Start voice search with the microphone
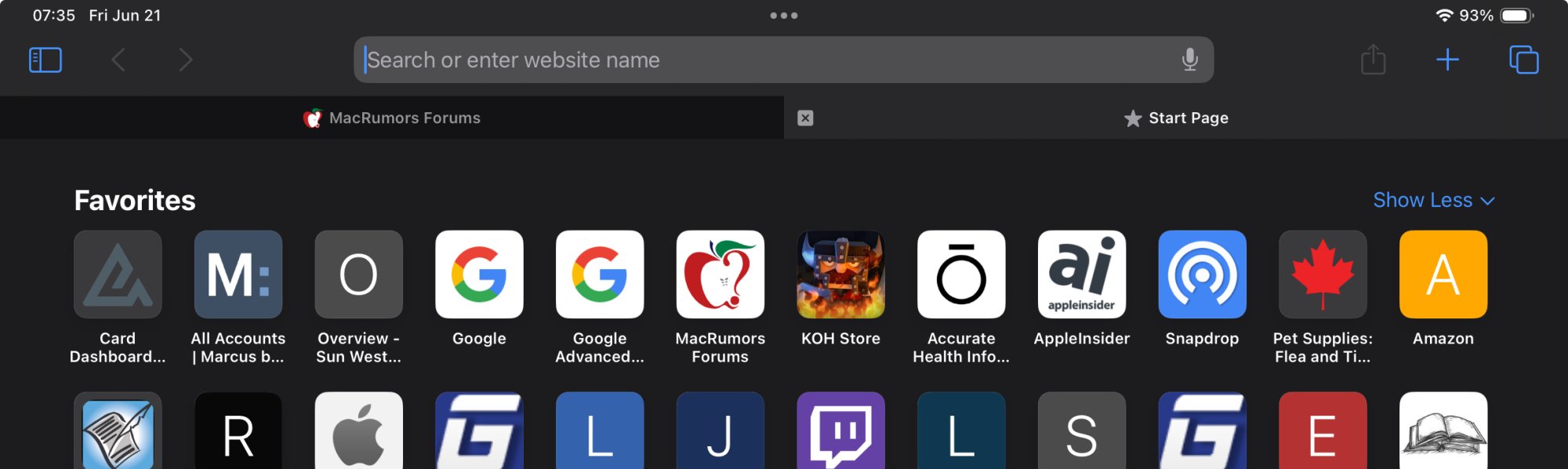The image size is (1568, 469). click(x=1189, y=60)
